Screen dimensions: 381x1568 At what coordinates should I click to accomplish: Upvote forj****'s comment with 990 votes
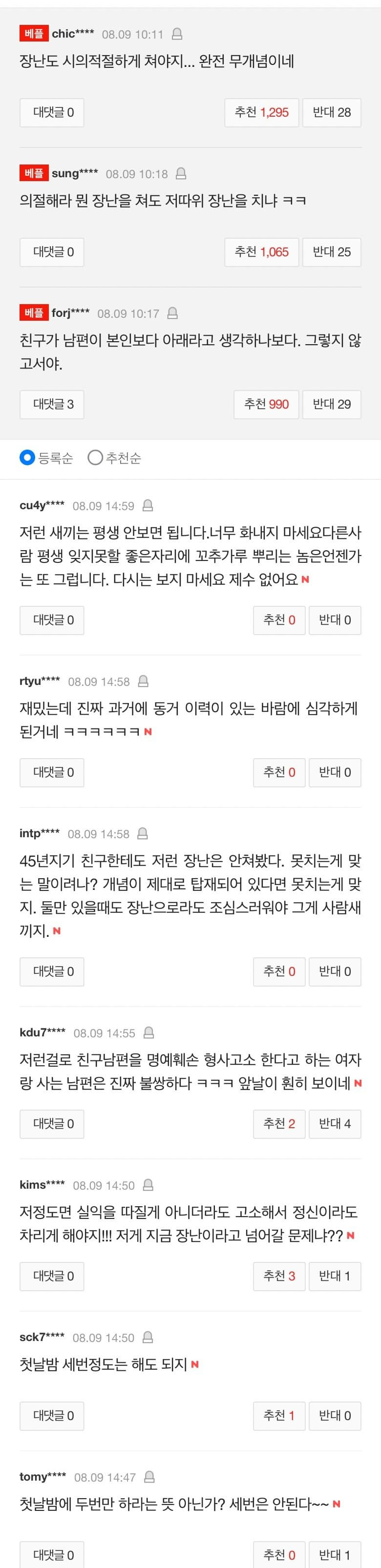pos(266,404)
